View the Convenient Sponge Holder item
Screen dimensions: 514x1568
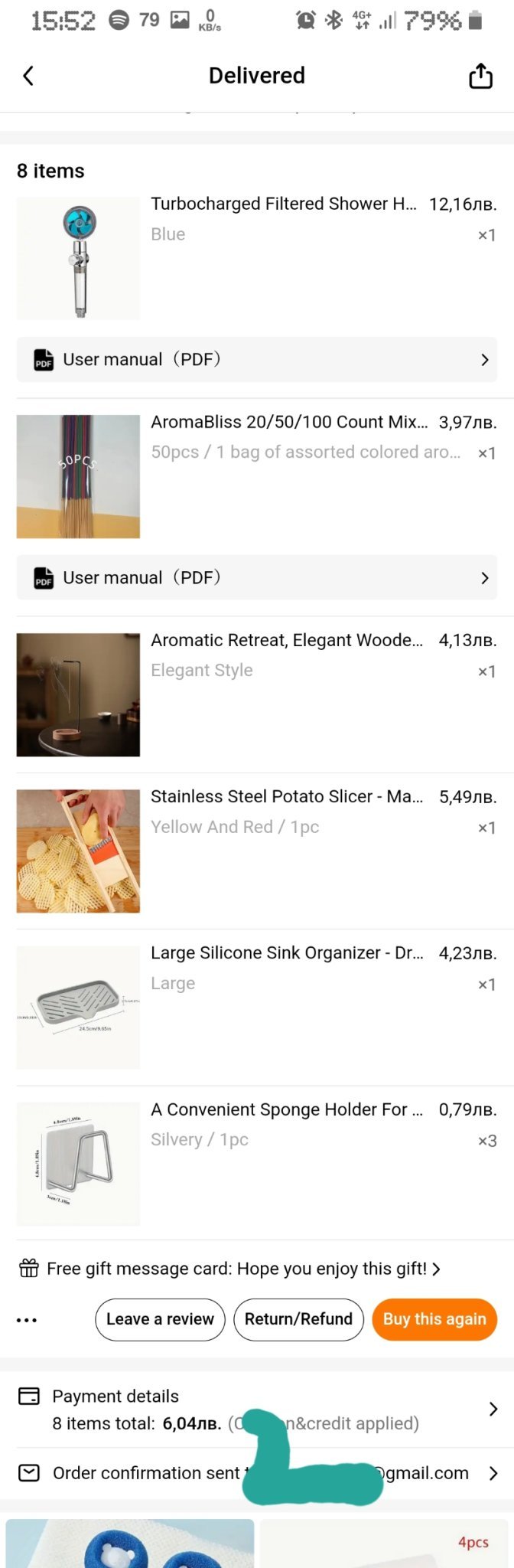(x=286, y=1110)
